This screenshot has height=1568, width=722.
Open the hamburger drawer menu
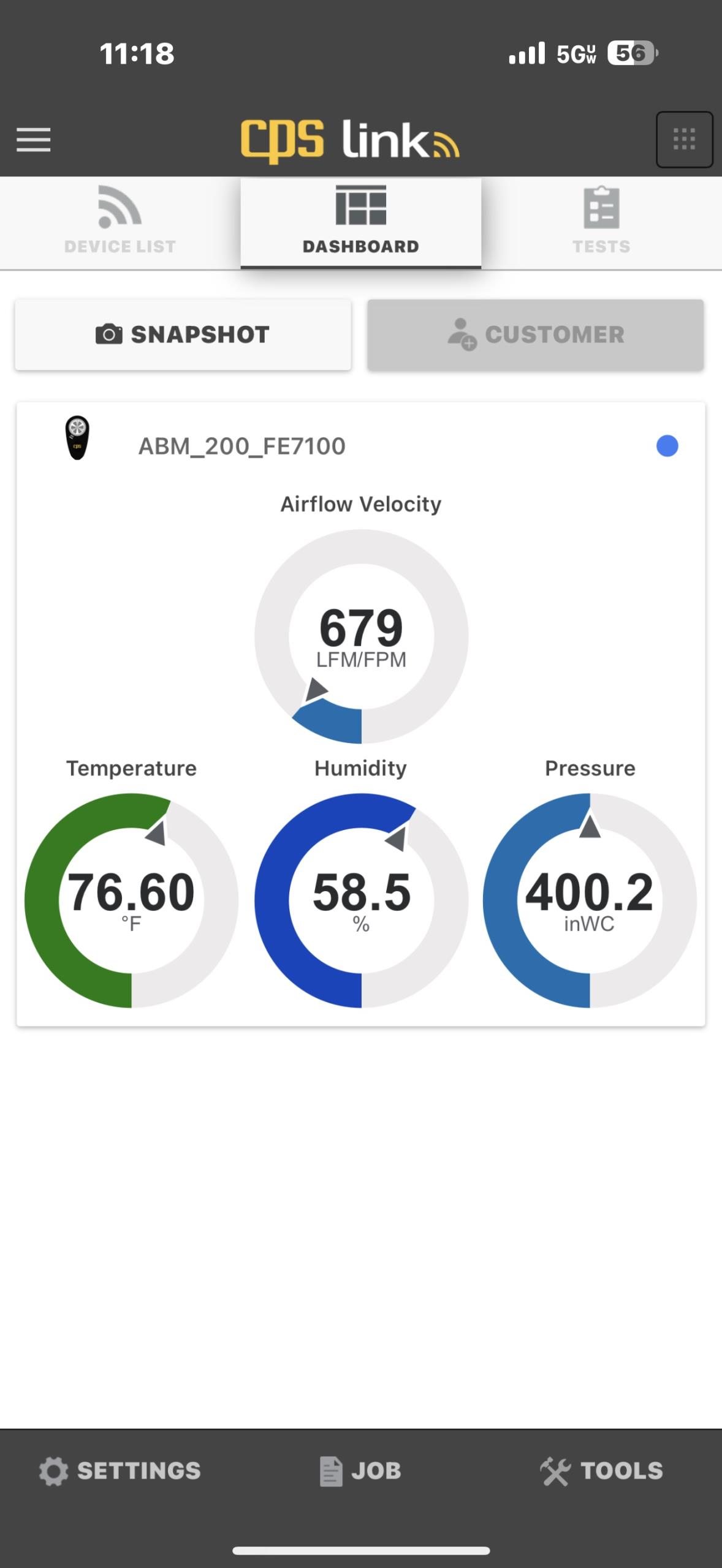[x=34, y=140]
